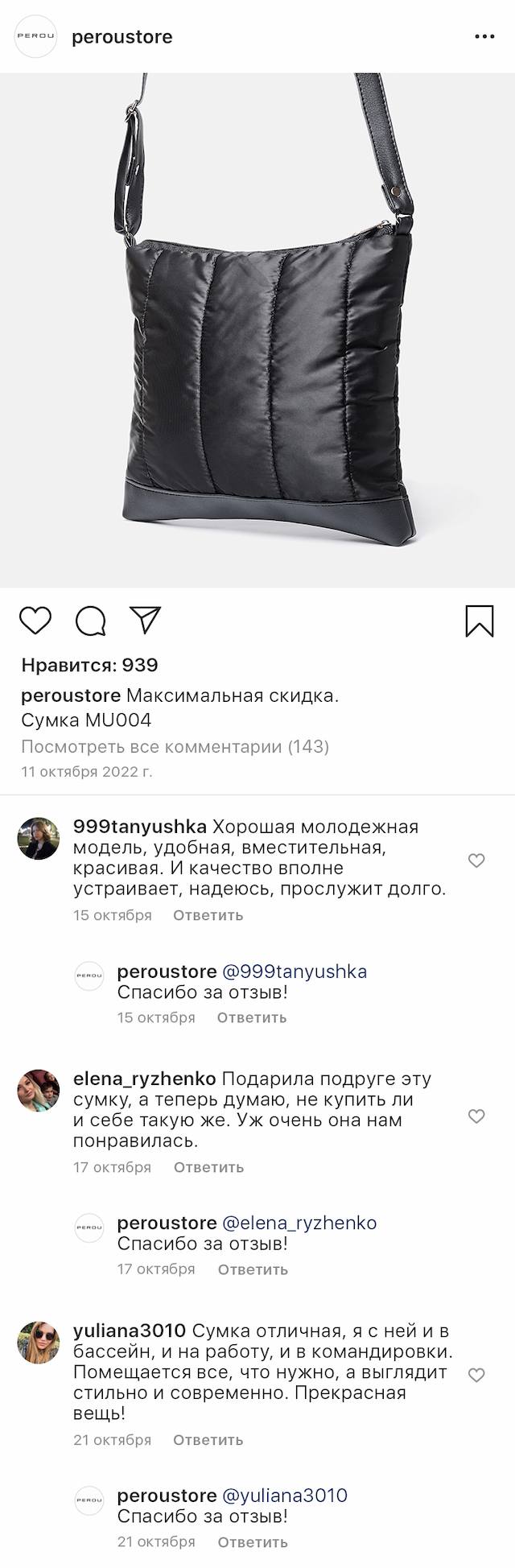Open the bag product photo
Screen dimensions: 515x1568
[257, 330]
